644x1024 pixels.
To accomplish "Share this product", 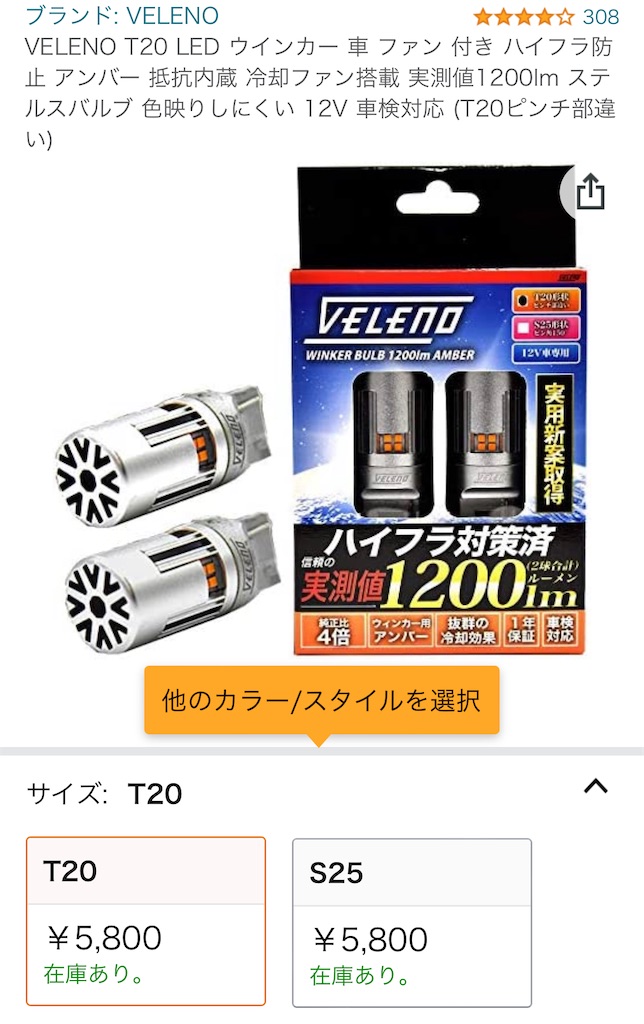I will click(x=591, y=192).
